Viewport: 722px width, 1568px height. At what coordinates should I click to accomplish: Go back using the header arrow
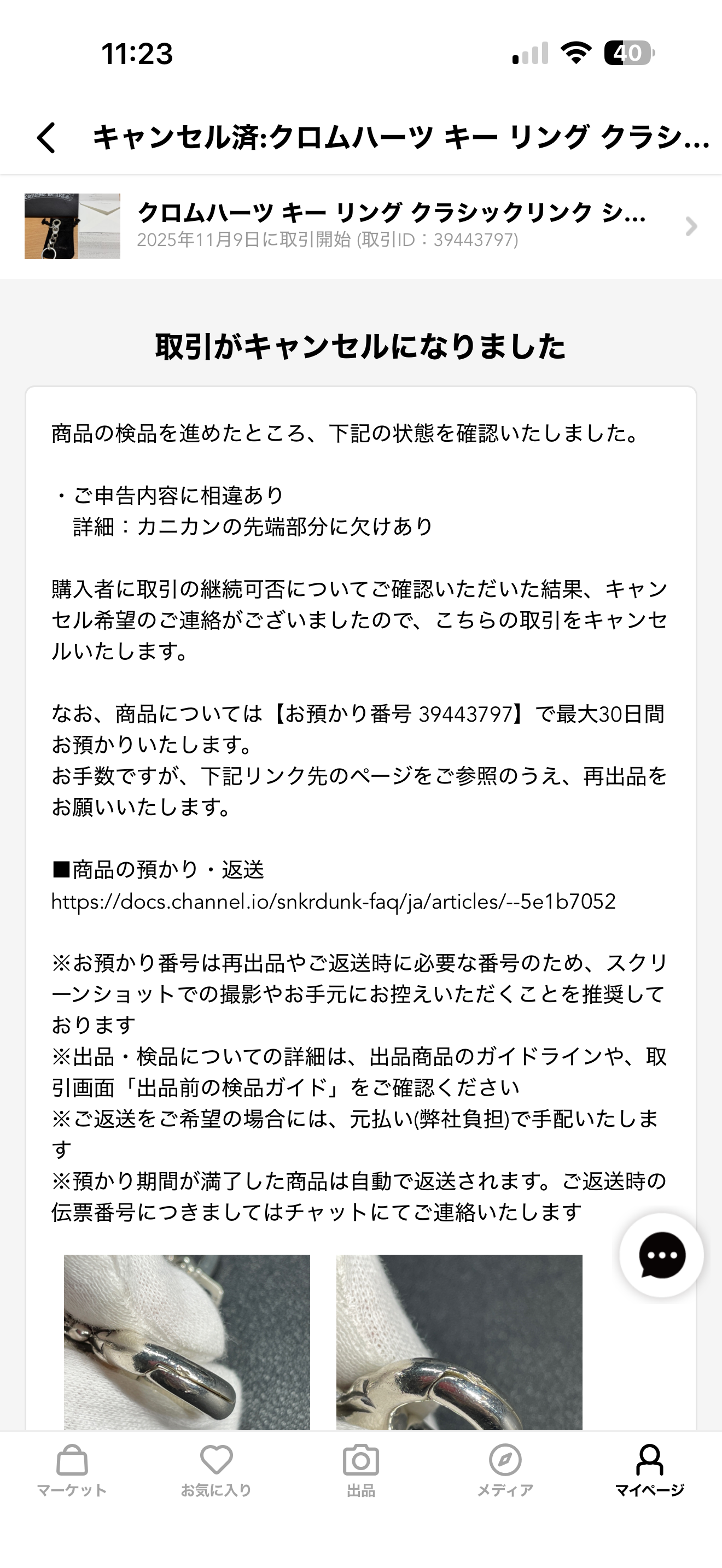47,138
